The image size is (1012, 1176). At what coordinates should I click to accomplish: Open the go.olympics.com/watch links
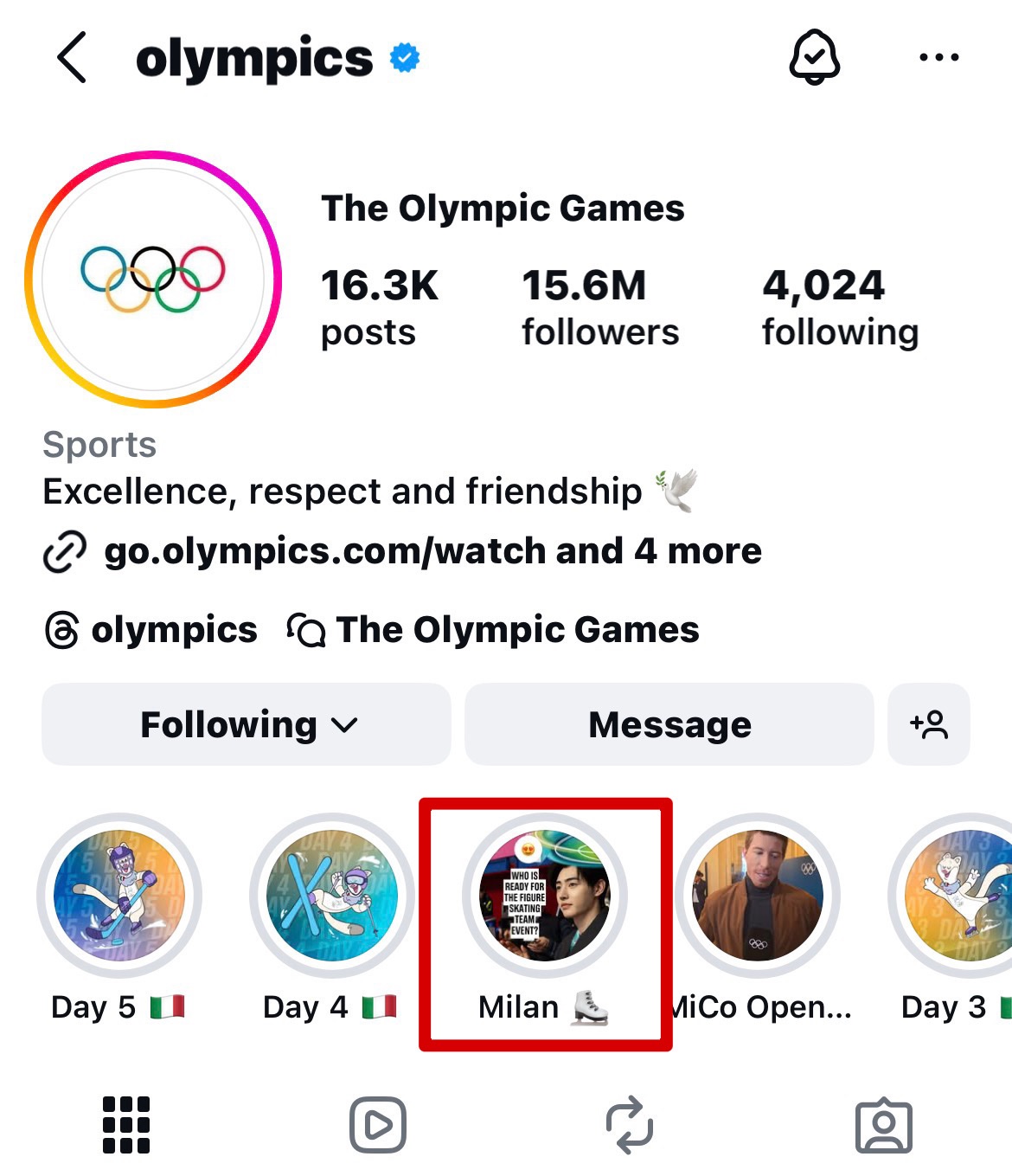[x=431, y=551]
